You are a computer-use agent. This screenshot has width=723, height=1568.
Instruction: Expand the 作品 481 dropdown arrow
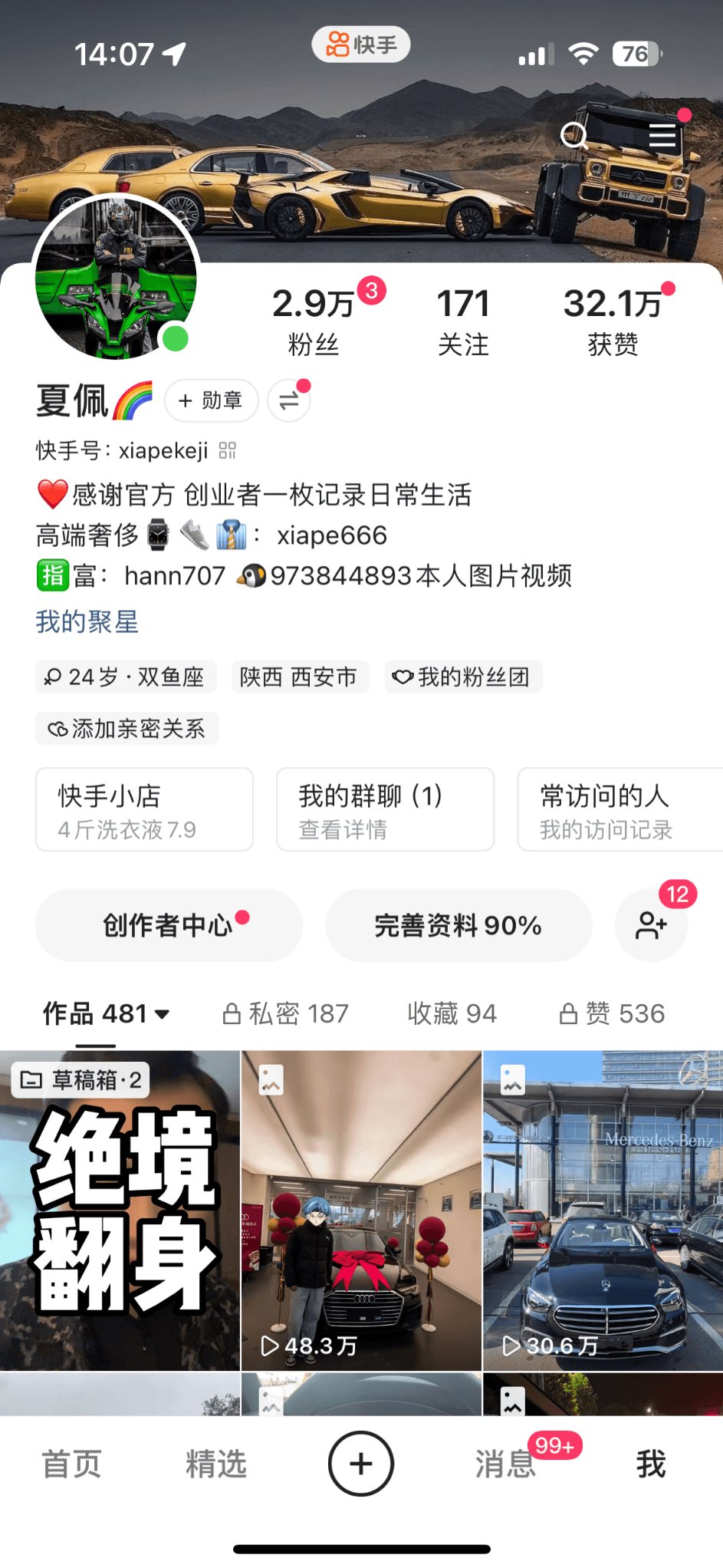click(162, 1013)
